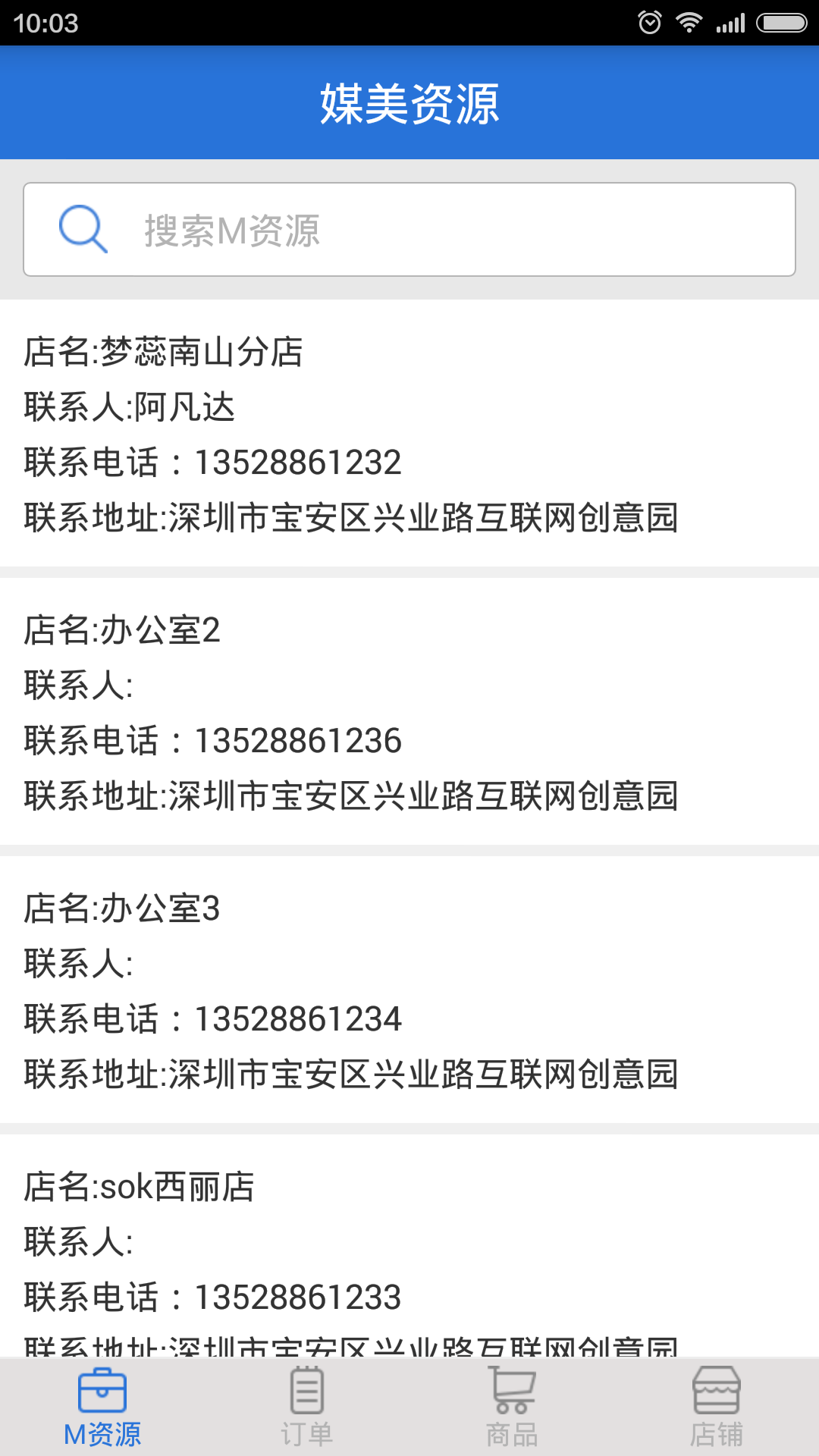Open the sok西丽店 store entry
Screen dimensions: 819x1456
click(x=409, y=1251)
